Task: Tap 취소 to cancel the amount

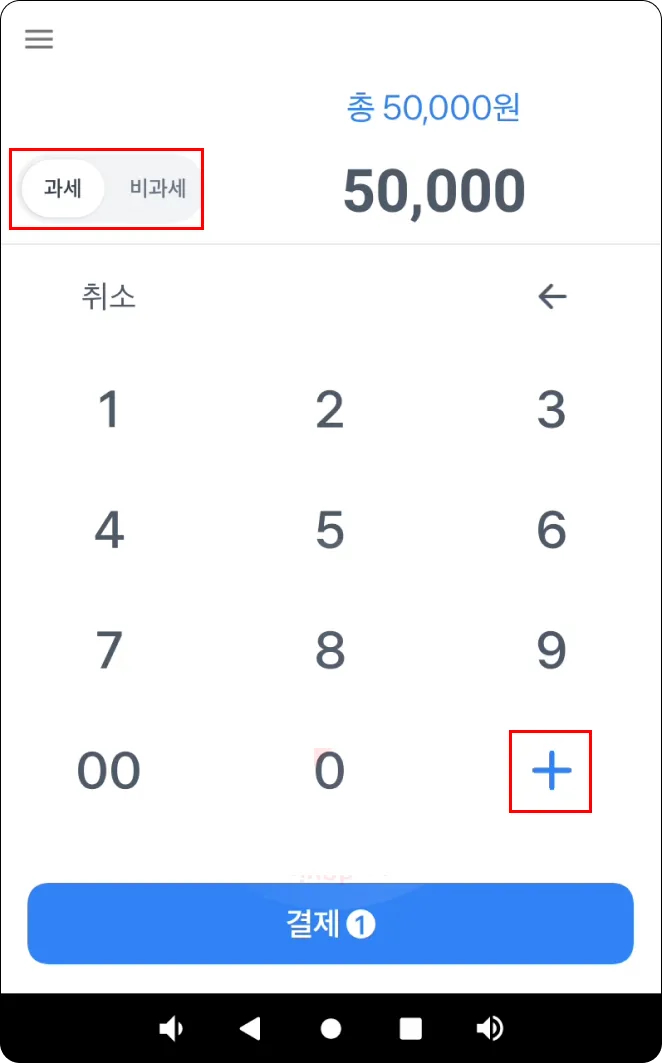Action: [x=109, y=296]
